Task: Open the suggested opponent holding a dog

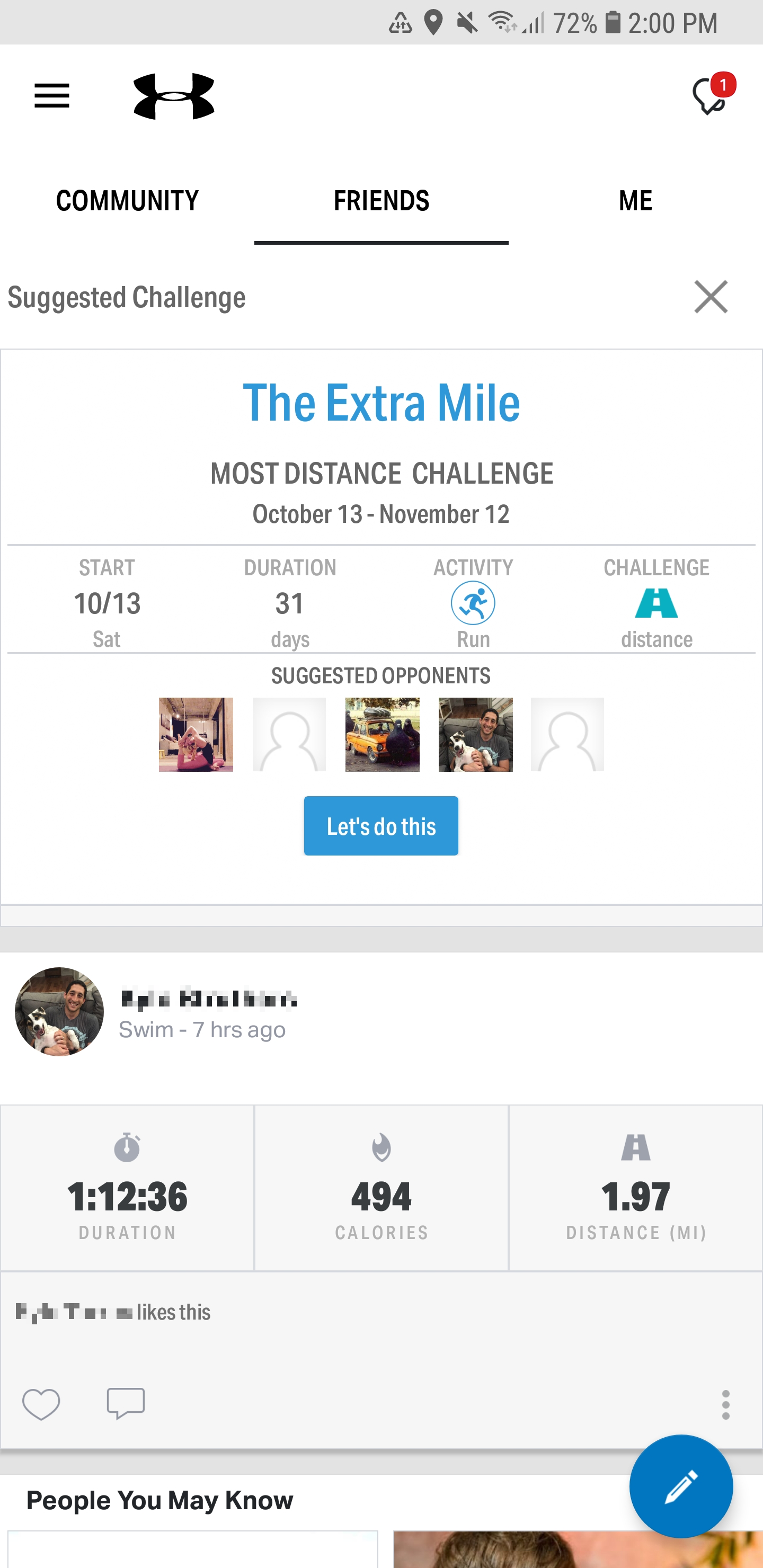Action: click(x=475, y=734)
